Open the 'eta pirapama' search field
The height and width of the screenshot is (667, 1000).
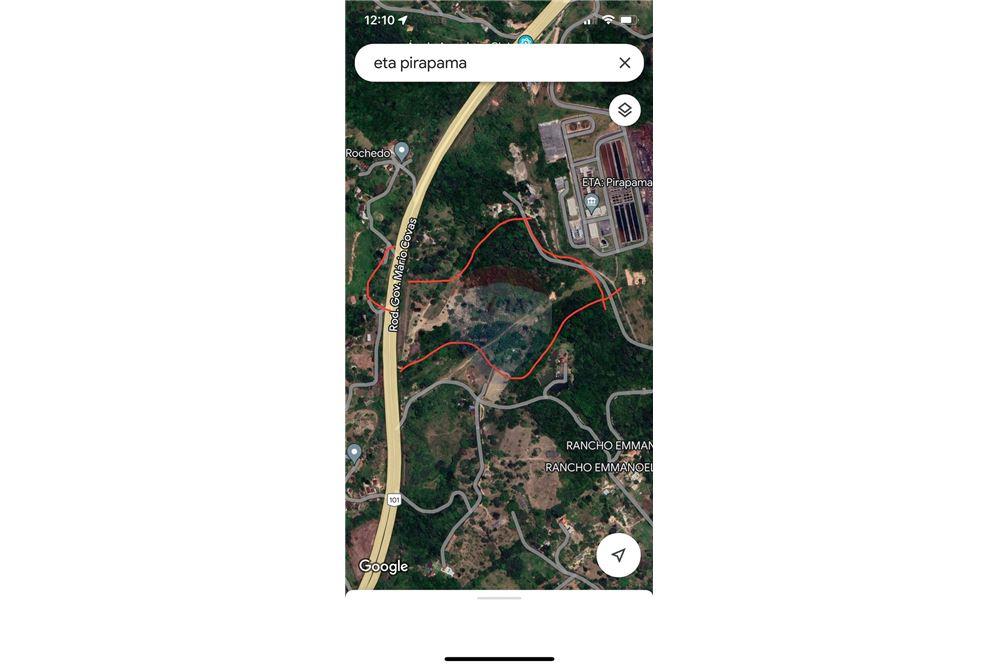coord(480,63)
